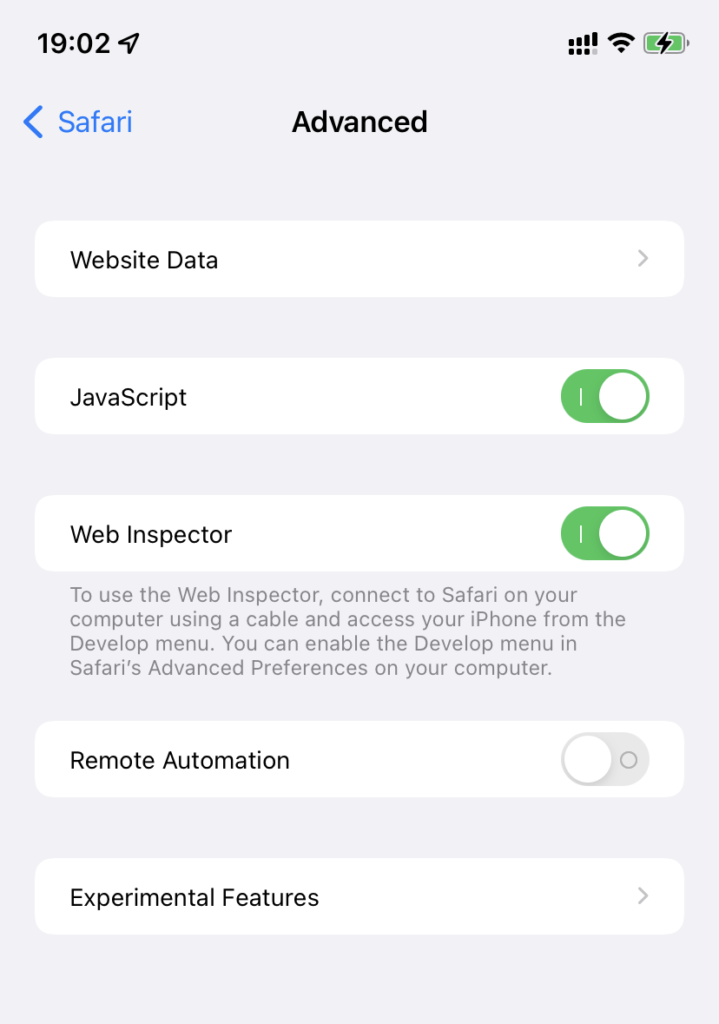This screenshot has width=719, height=1024.
Task: Open the Website Data row
Action: click(359, 260)
